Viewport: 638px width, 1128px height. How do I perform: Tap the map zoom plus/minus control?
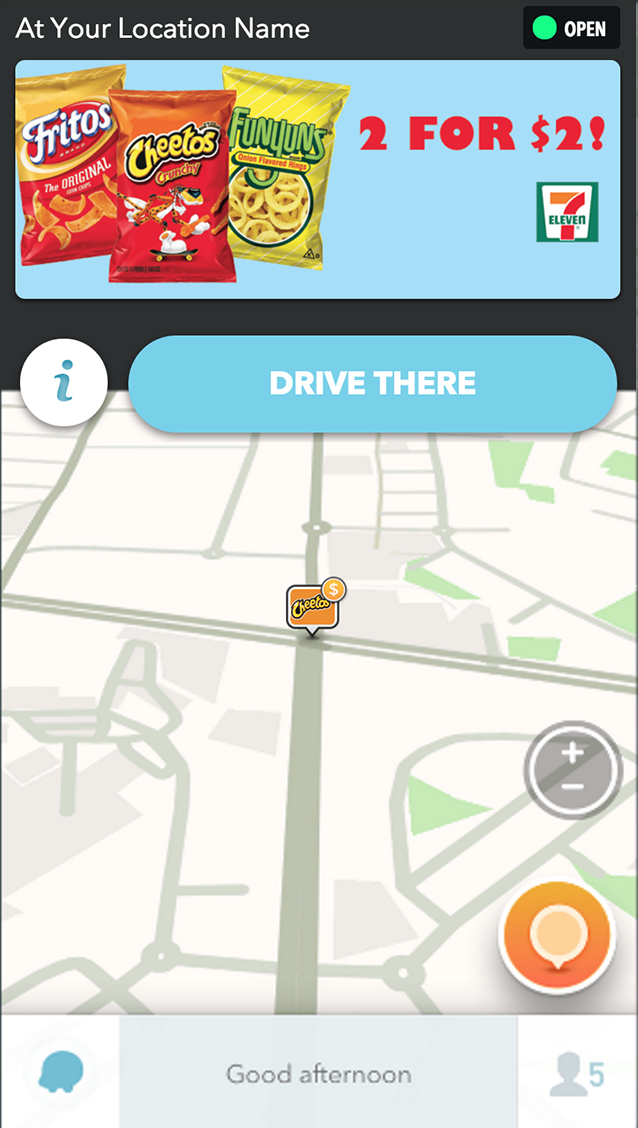click(x=573, y=770)
